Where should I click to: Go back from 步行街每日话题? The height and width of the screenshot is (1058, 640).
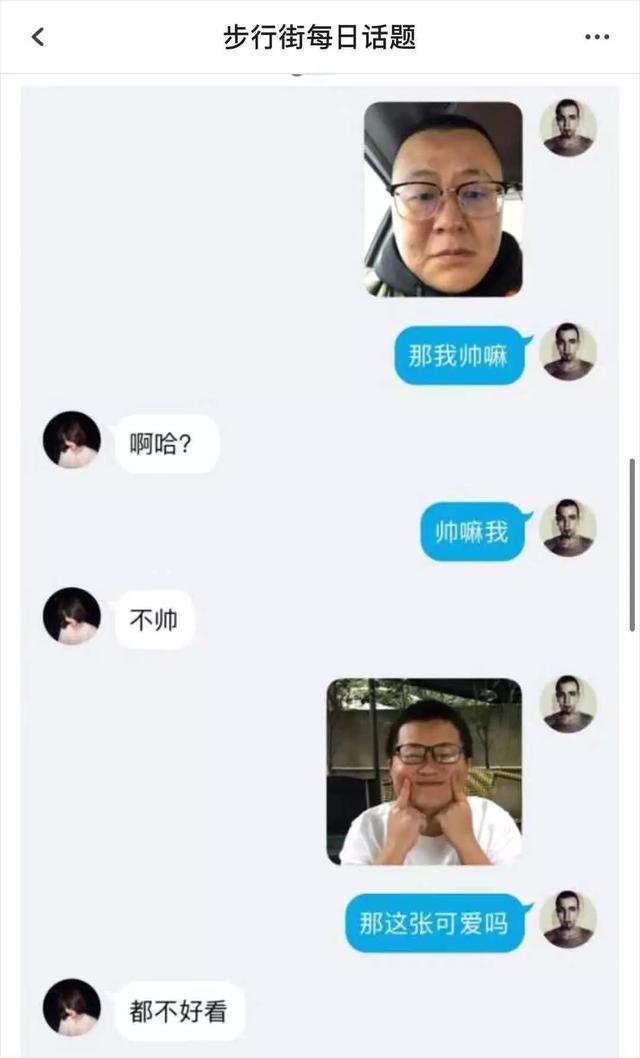click(x=38, y=38)
